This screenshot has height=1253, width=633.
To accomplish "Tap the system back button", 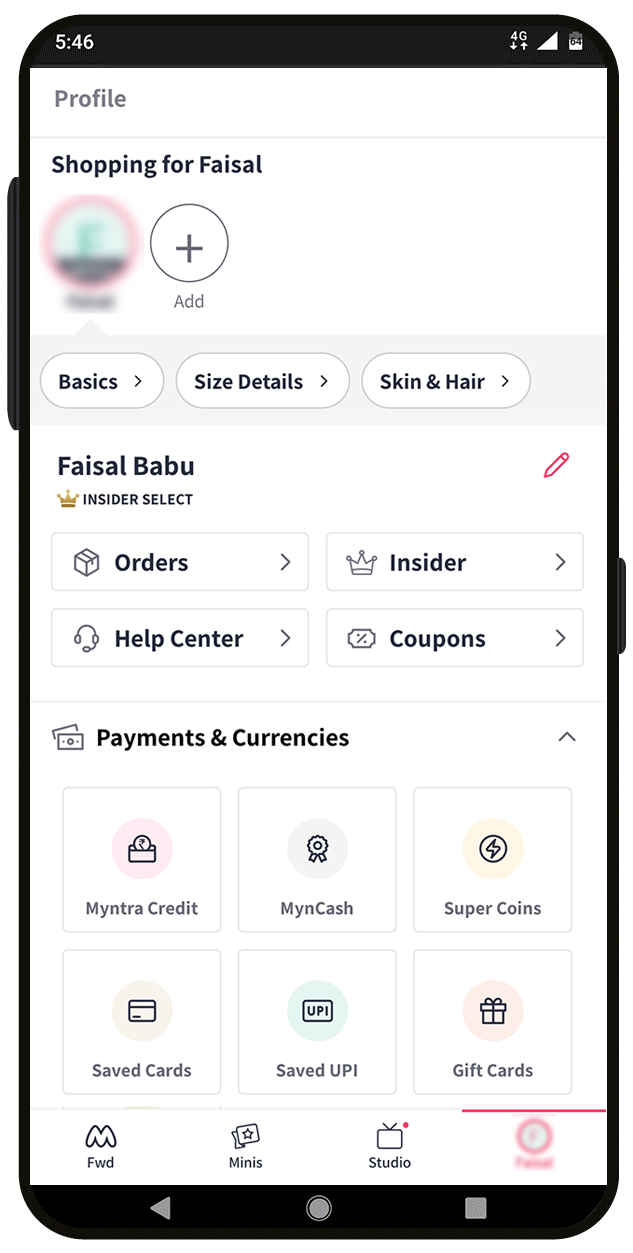I will pyautogui.click(x=160, y=1208).
